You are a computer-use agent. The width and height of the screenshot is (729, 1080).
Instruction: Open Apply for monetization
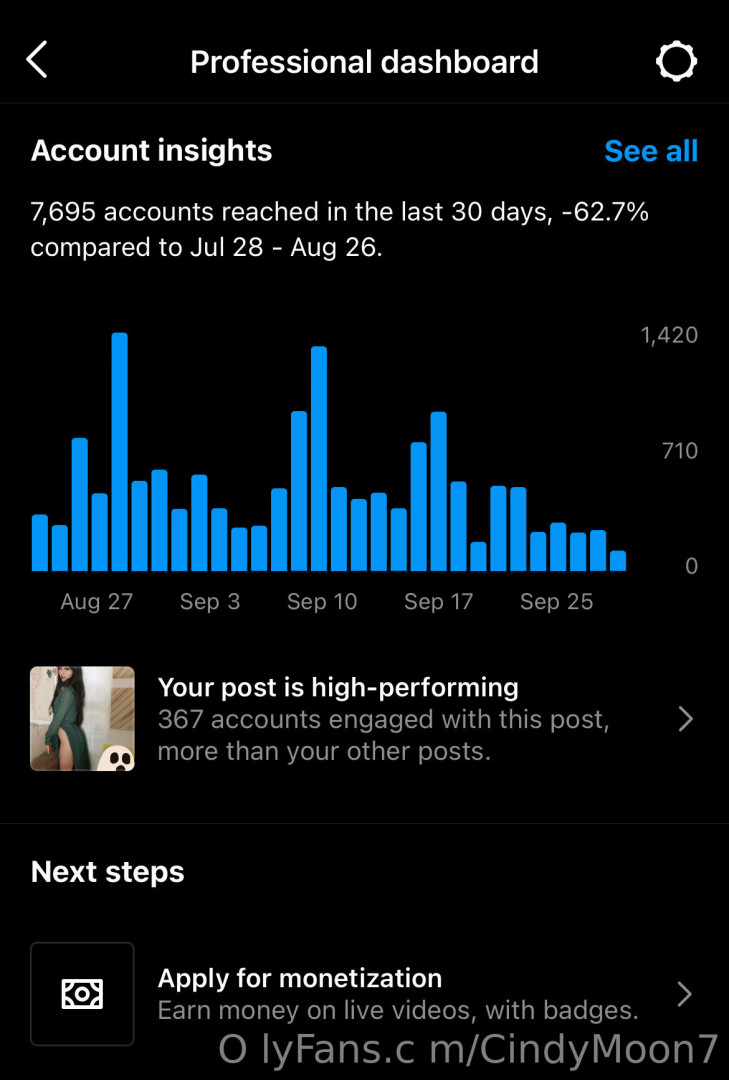click(362, 993)
